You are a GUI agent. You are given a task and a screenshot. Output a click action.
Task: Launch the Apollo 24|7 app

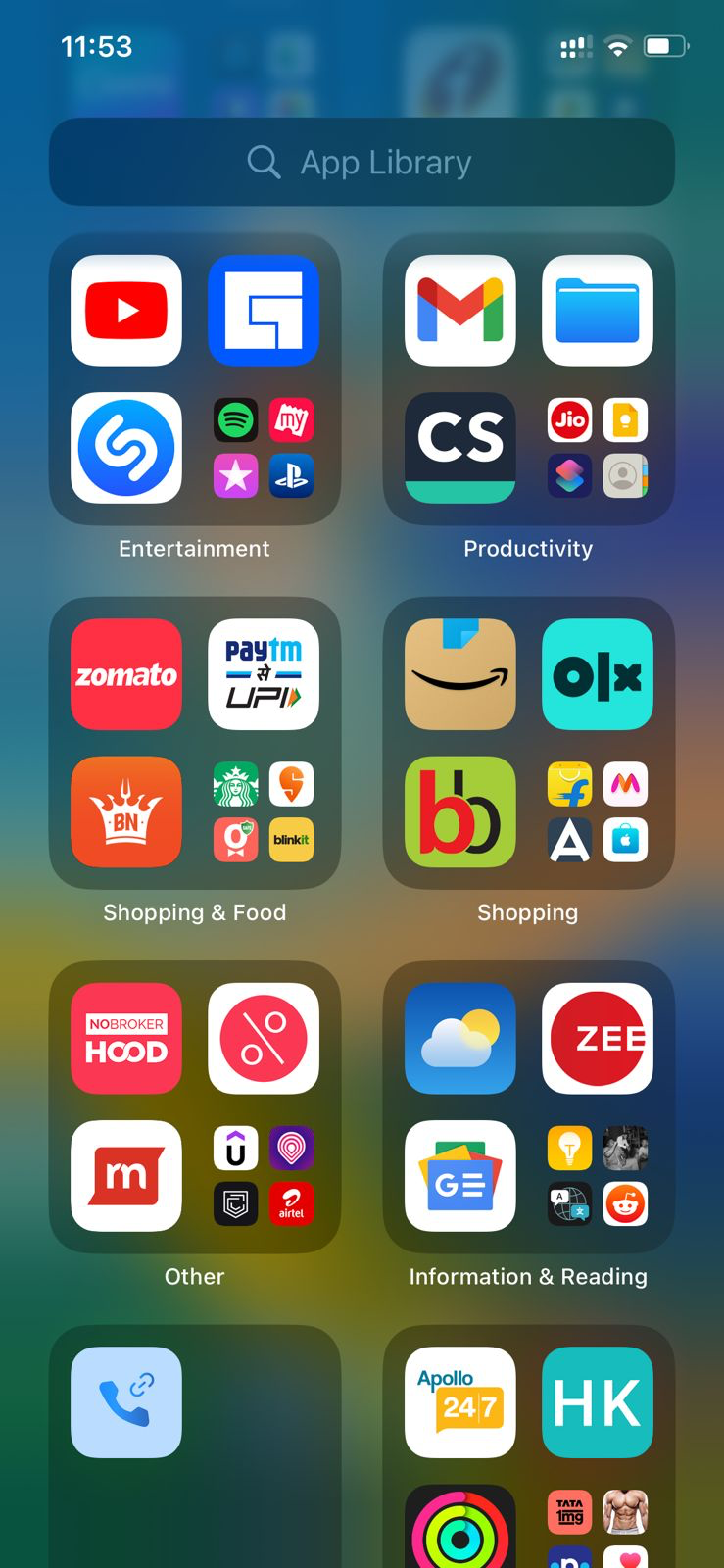pos(460,1402)
